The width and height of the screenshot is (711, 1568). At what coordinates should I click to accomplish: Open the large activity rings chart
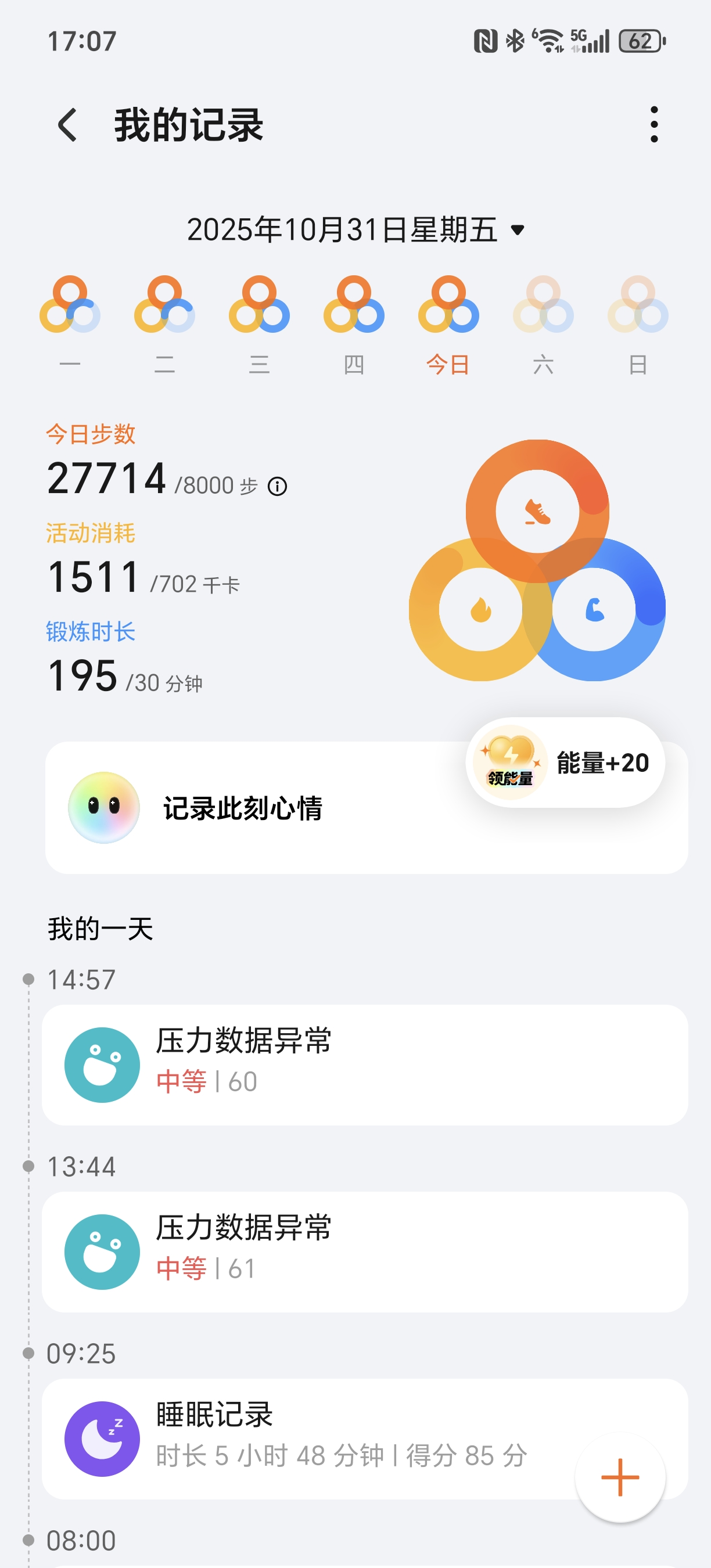pos(537,560)
